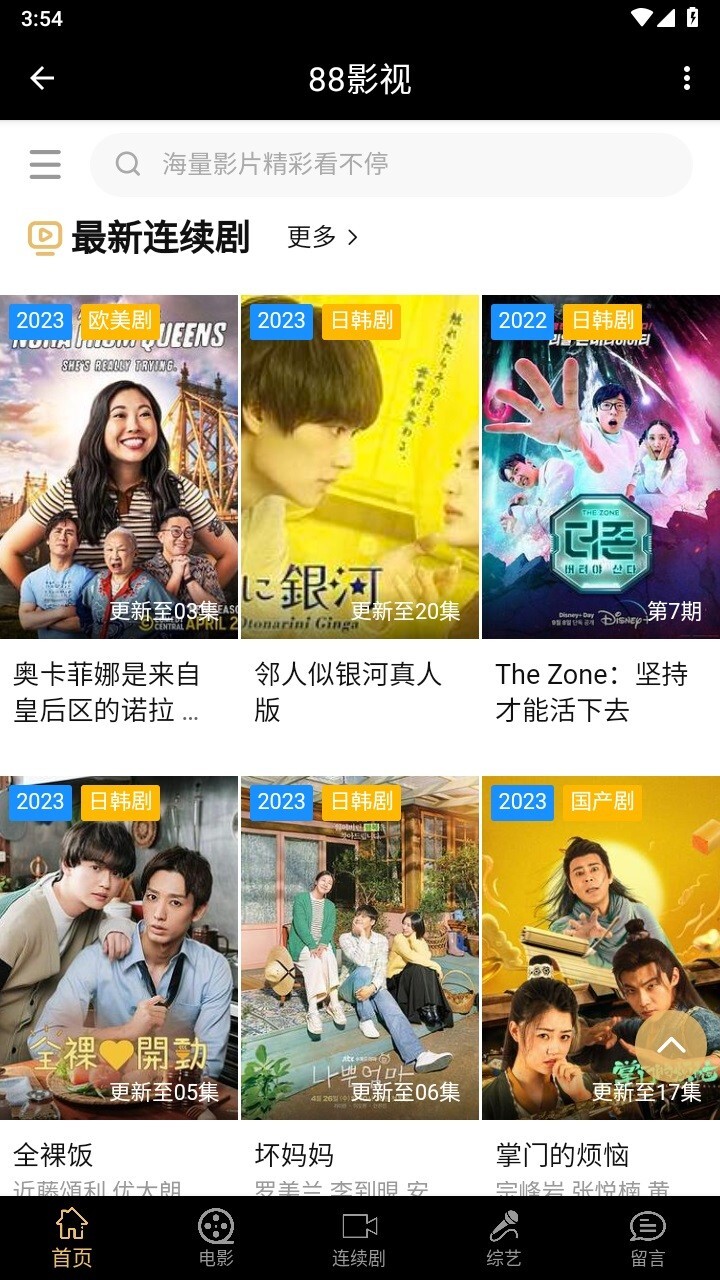The height and width of the screenshot is (1280, 720).
Task: Tap the magnifier icon in the search bar
Action: point(127,163)
